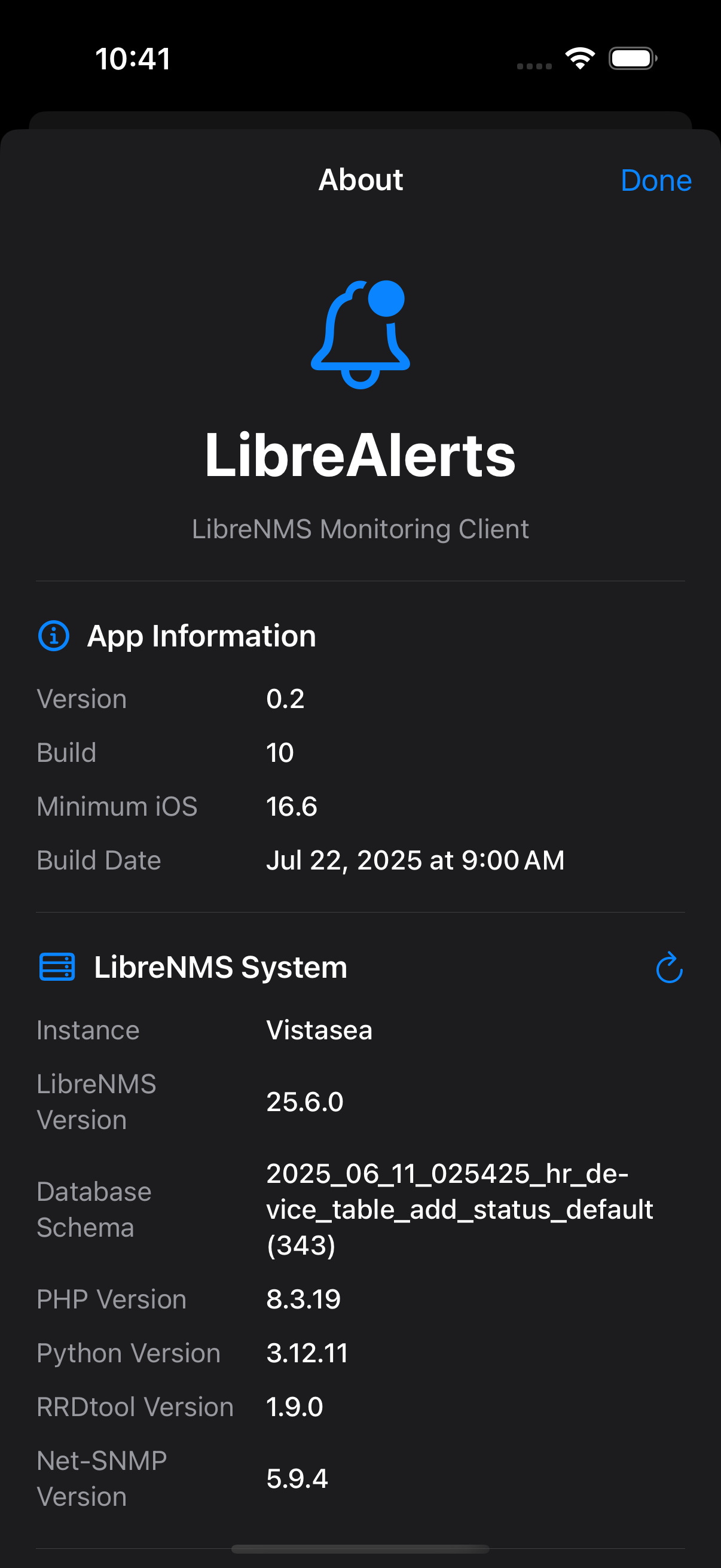Refresh the LibreNMS System information
Viewport: 721px width, 1568px height.
pyautogui.click(x=668, y=967)
